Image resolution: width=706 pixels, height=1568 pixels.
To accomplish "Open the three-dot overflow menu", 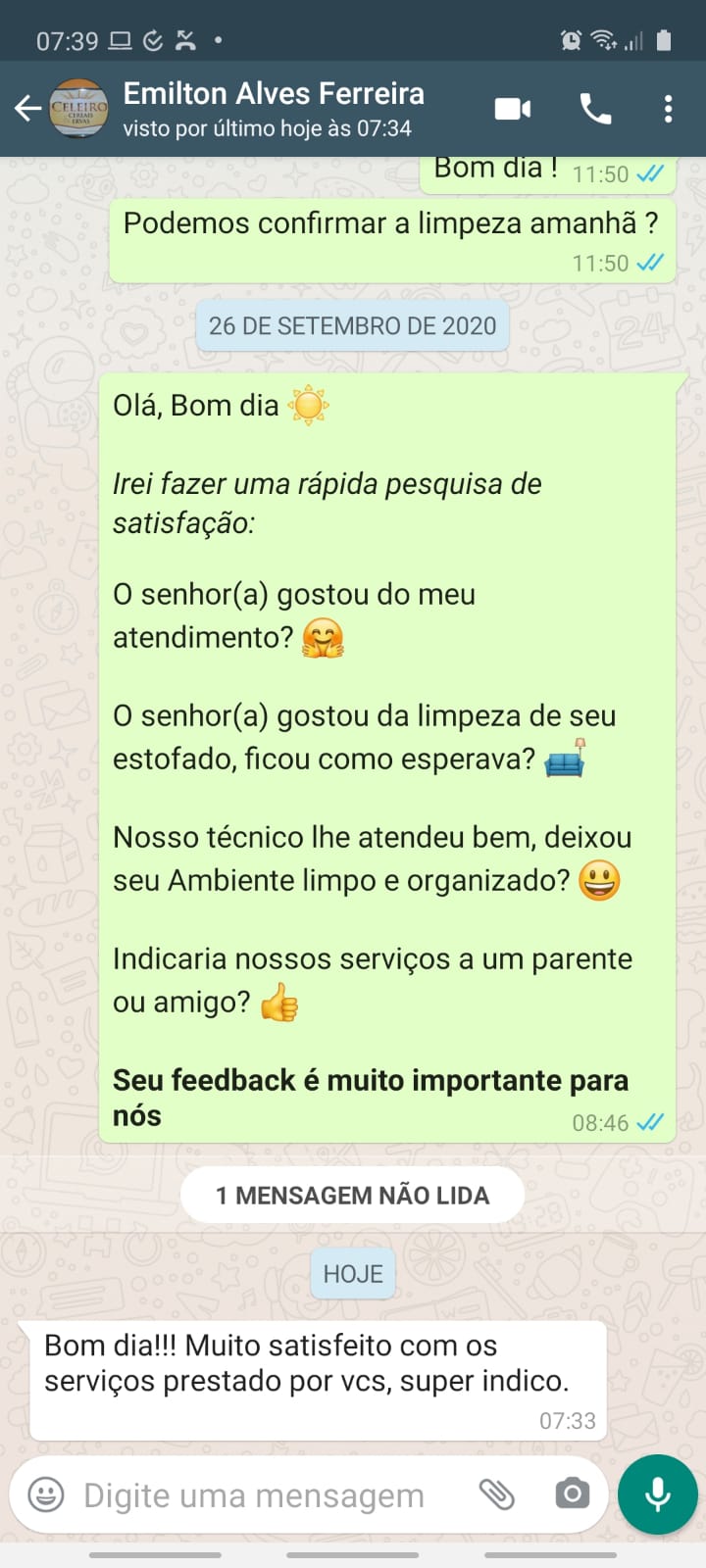I will 668,109.
